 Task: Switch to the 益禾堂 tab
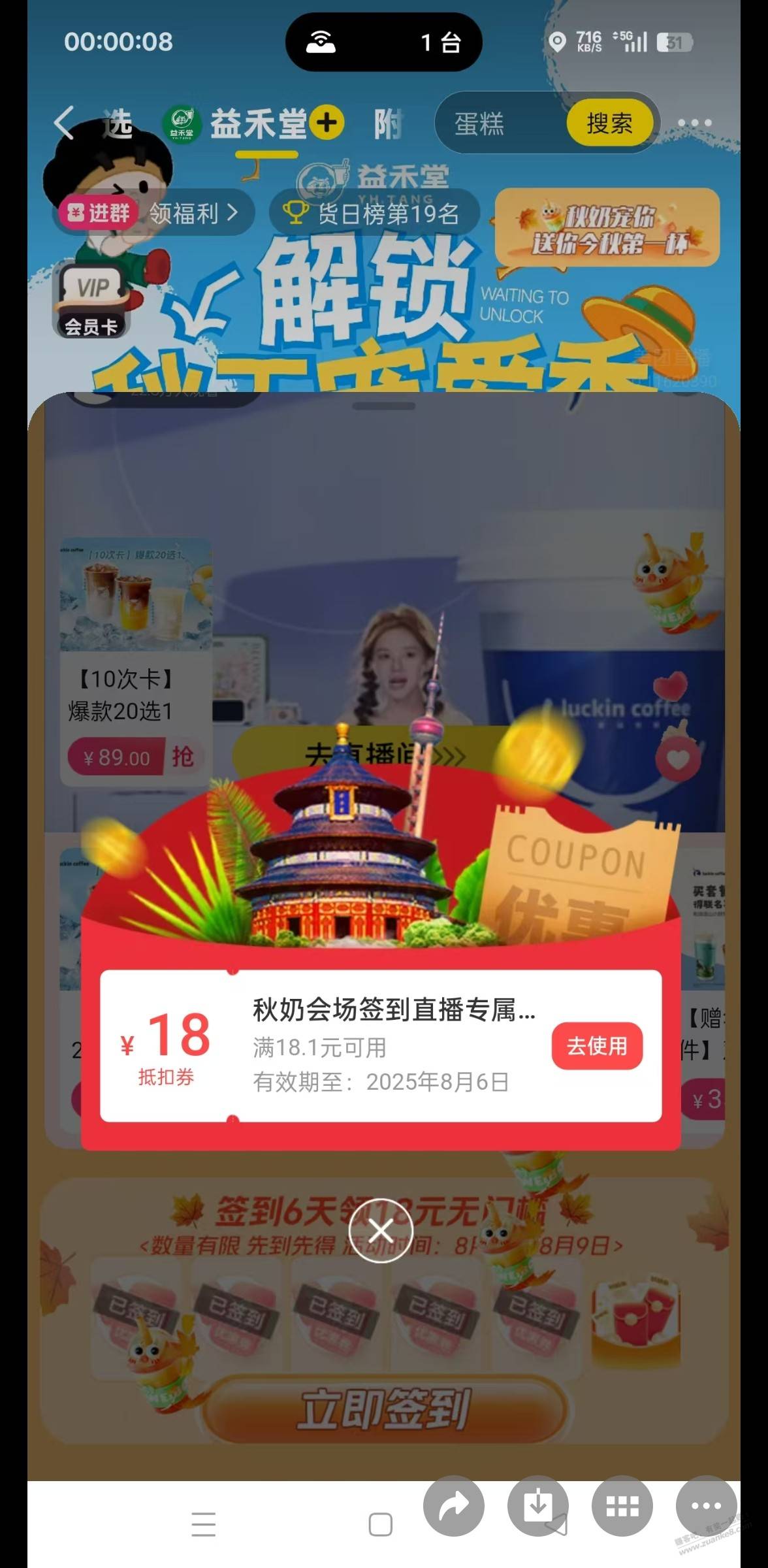tap(258, 124)
